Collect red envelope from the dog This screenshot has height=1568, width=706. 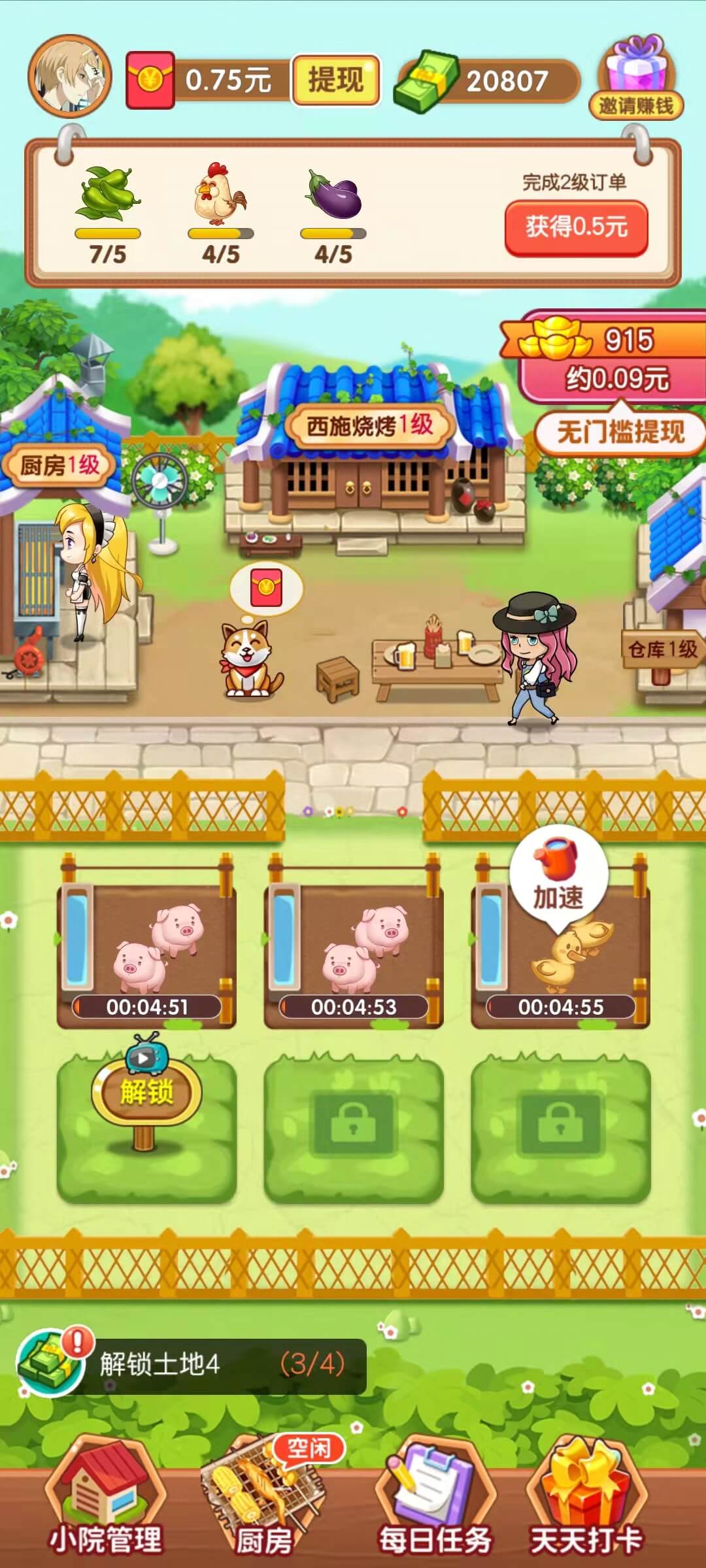266,588
